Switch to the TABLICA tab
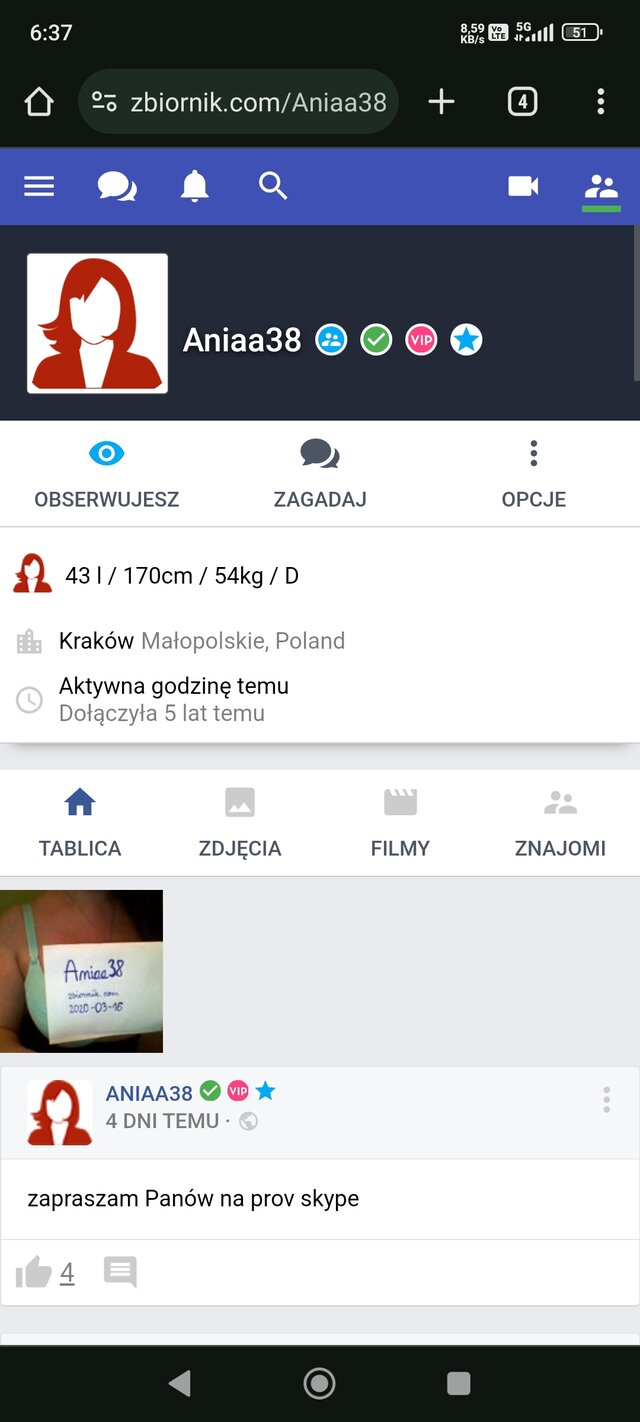 [x=80, y=823]
